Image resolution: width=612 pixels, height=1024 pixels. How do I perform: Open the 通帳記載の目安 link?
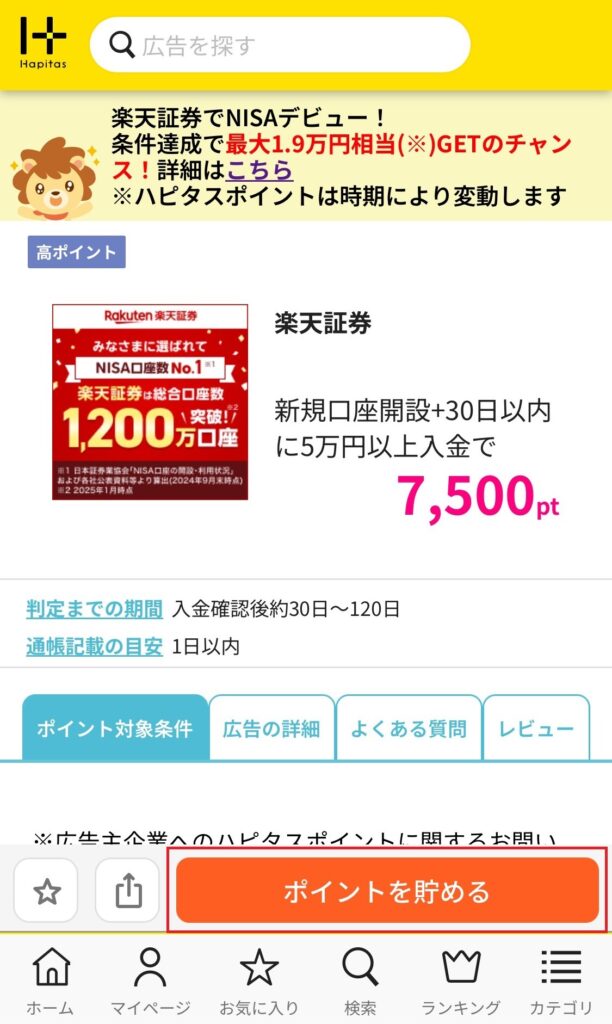[x=94, y=646]
